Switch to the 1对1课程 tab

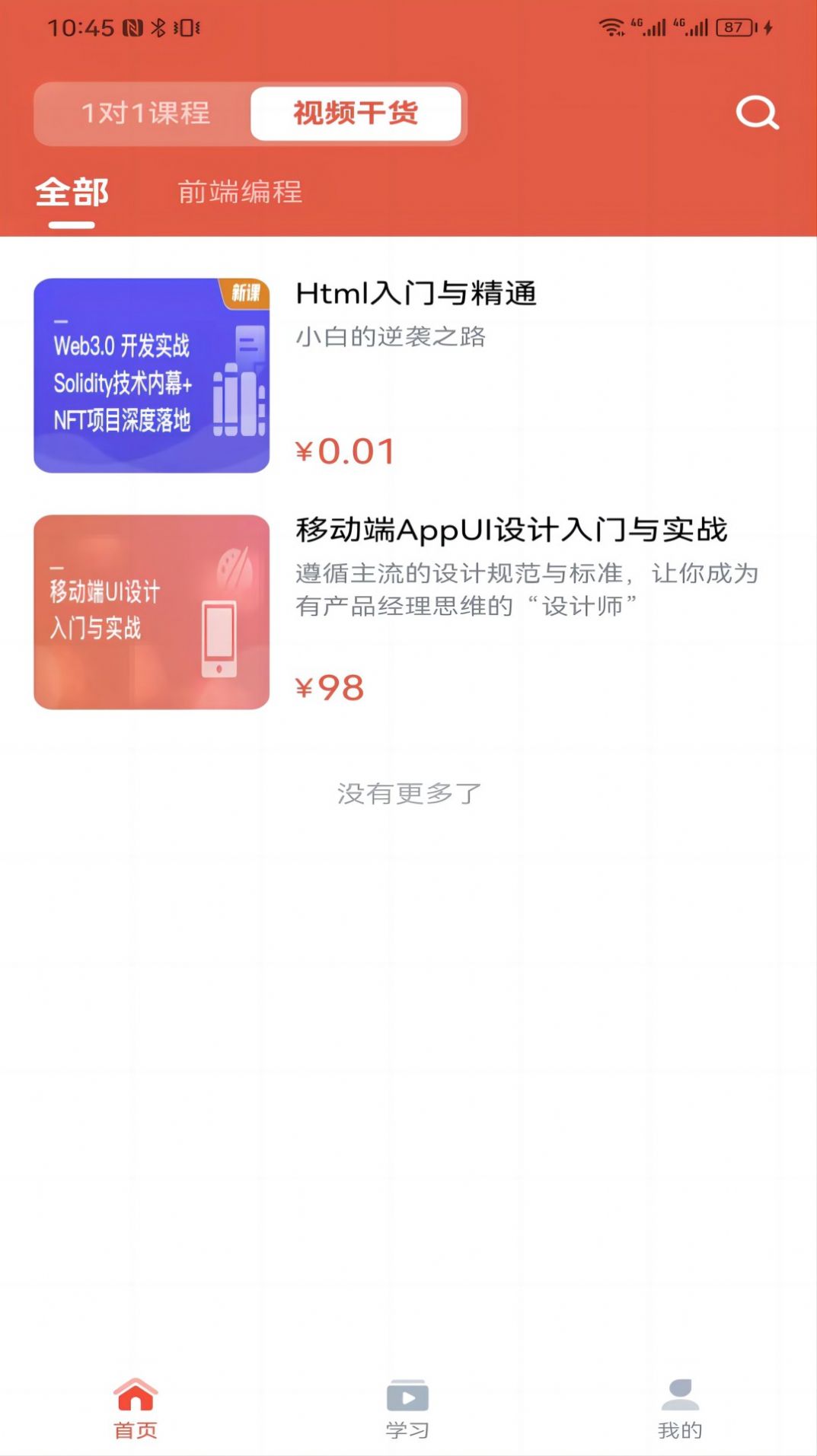147,114
